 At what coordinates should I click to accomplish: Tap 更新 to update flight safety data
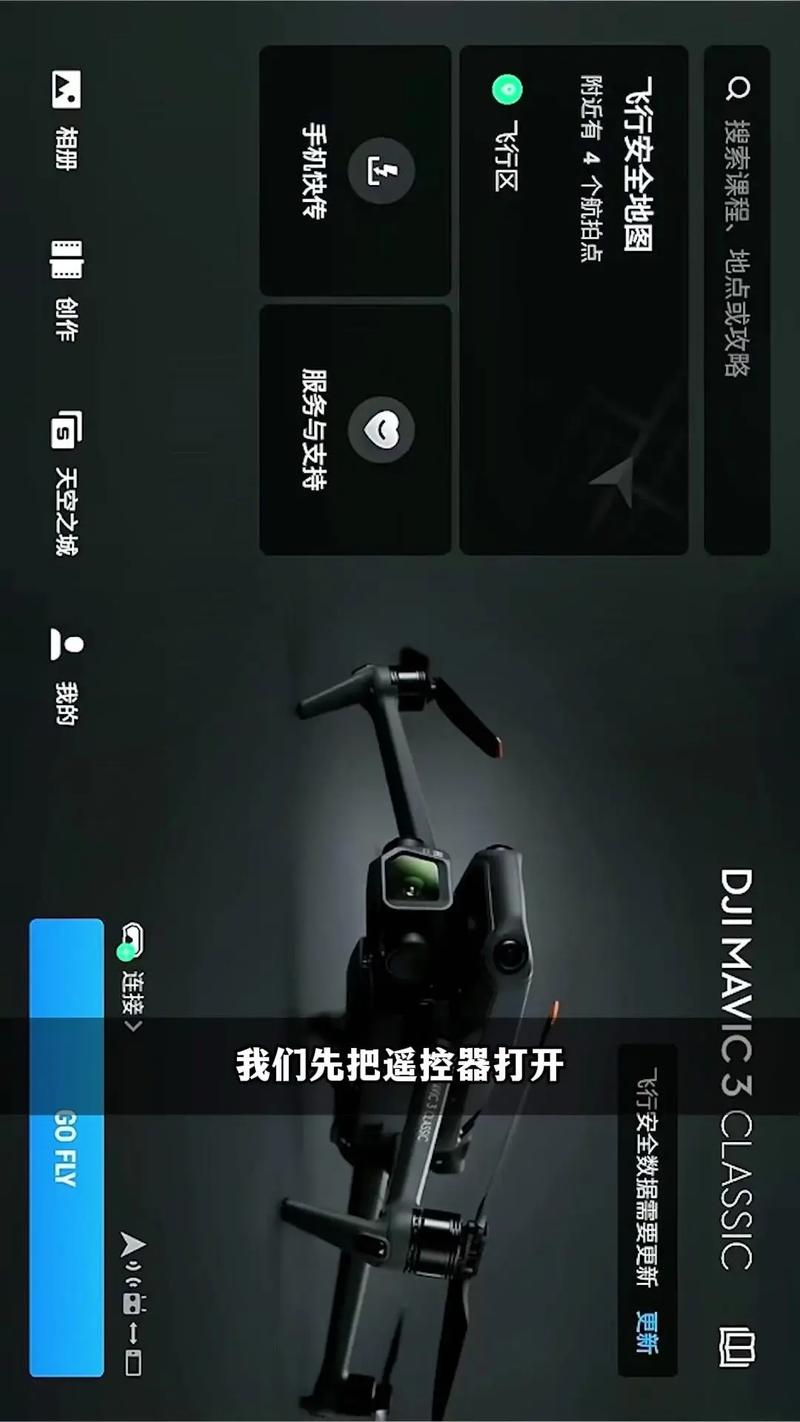(x=647, y=1330)
